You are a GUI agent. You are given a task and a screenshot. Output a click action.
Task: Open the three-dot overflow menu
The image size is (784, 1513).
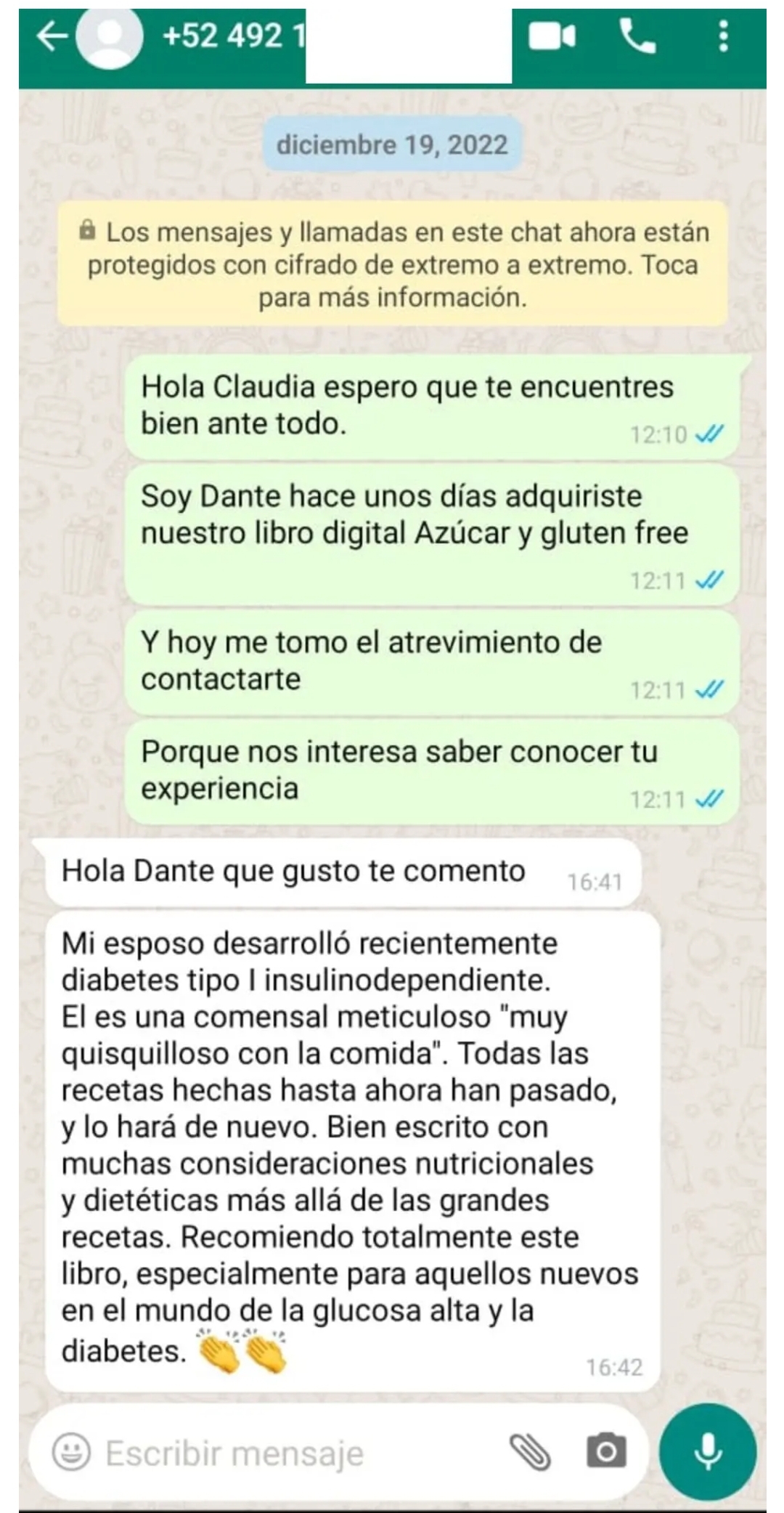pos(723,36)
